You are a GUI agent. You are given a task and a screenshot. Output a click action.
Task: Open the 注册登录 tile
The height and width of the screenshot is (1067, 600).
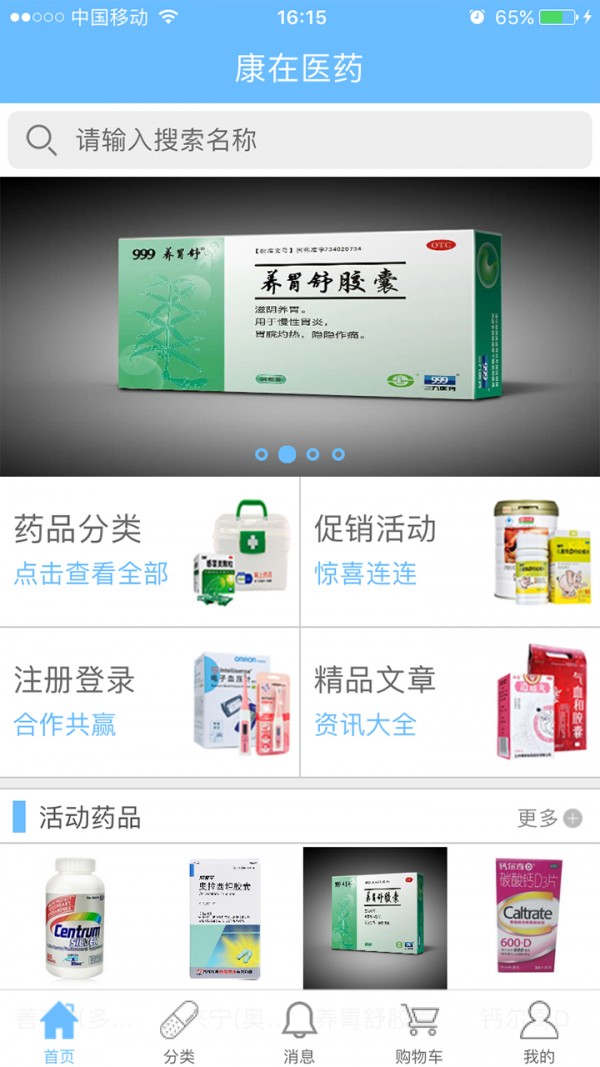pos(150,702)
